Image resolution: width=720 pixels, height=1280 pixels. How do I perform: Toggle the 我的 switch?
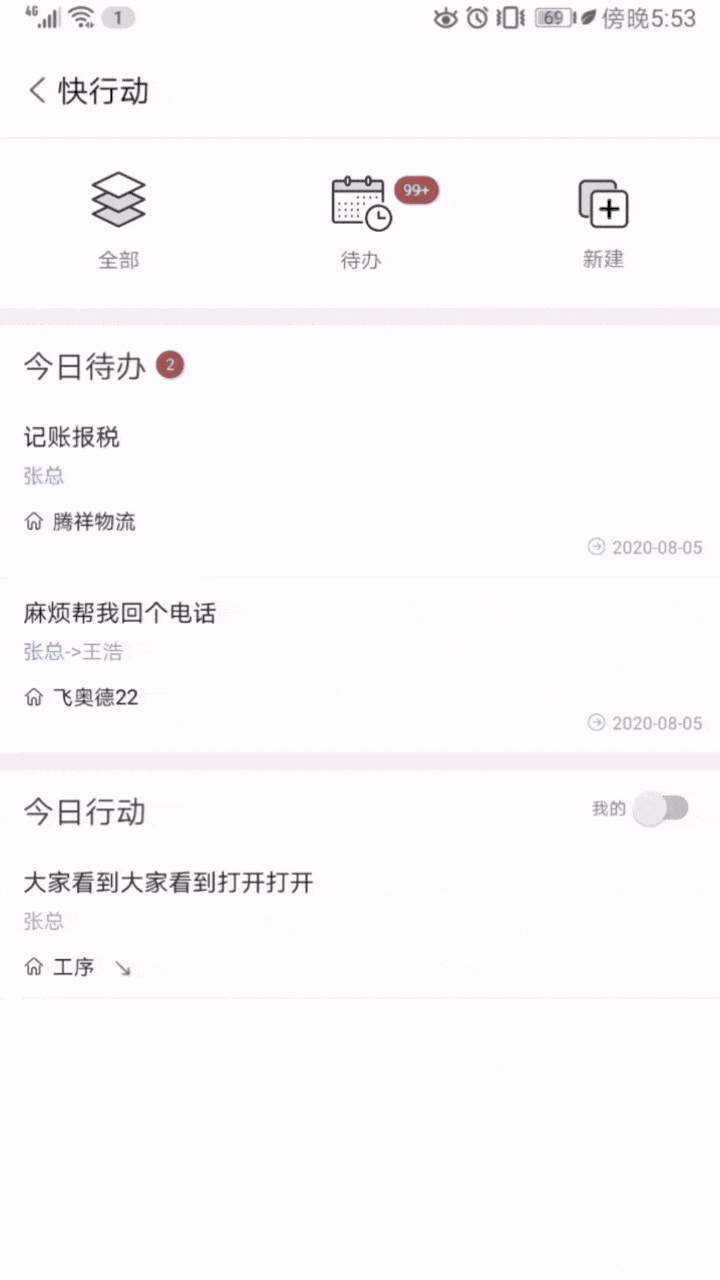[x=662, y=809]
